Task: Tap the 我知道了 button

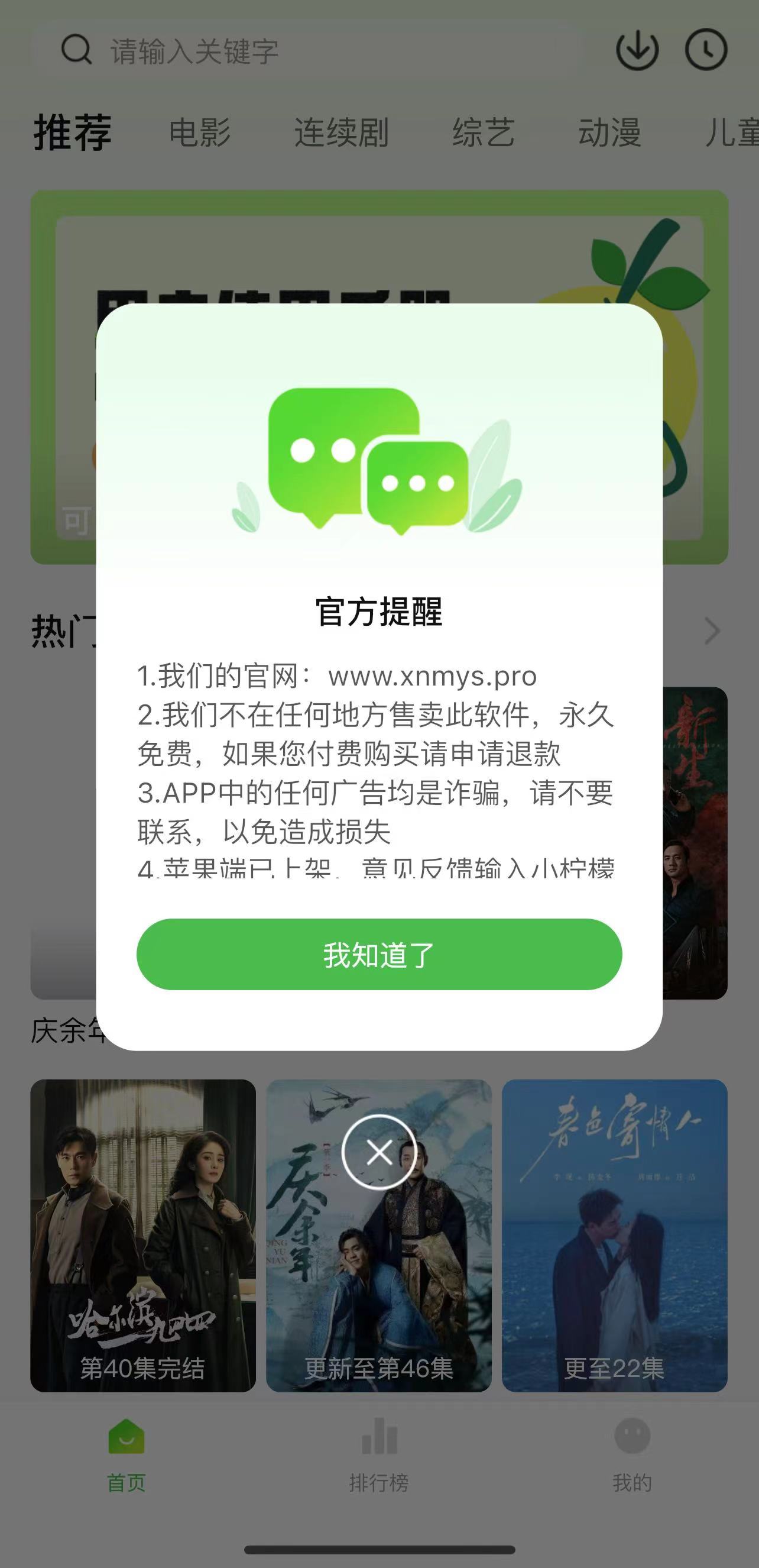Action: tap(379, 954)
